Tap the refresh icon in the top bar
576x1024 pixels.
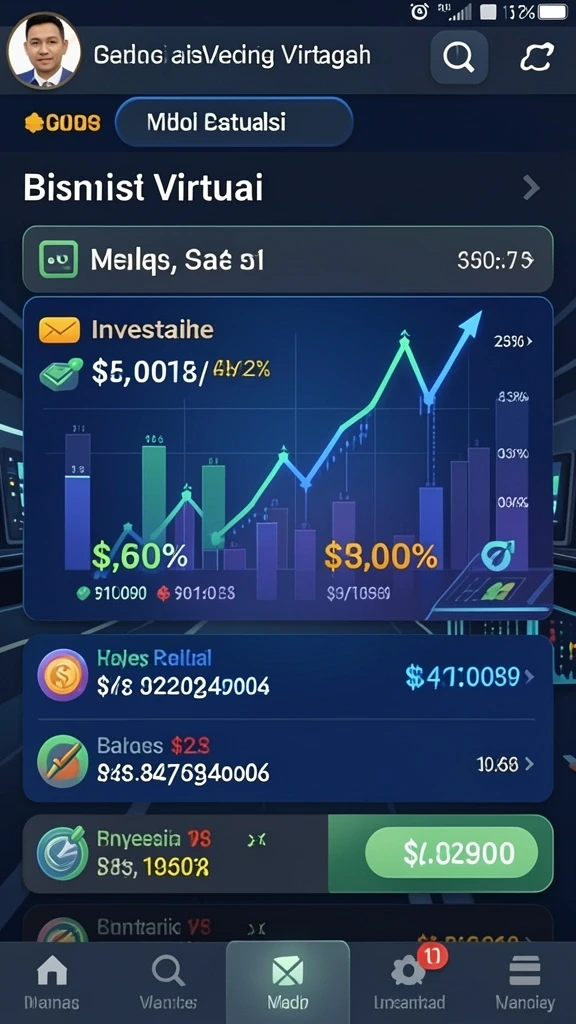pyautogui.click(x=537, y=57)
